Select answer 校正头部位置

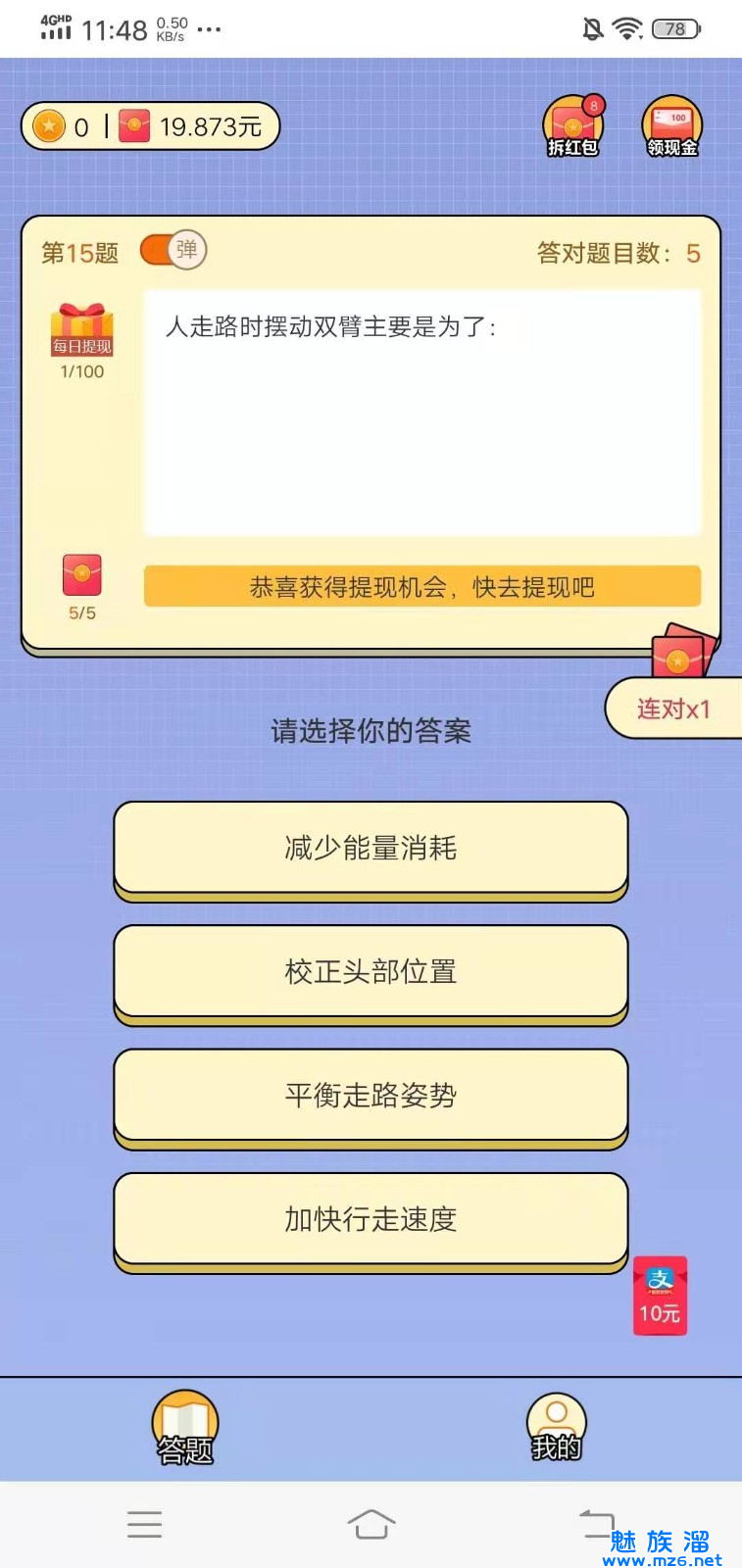click(x=371, y=971)
